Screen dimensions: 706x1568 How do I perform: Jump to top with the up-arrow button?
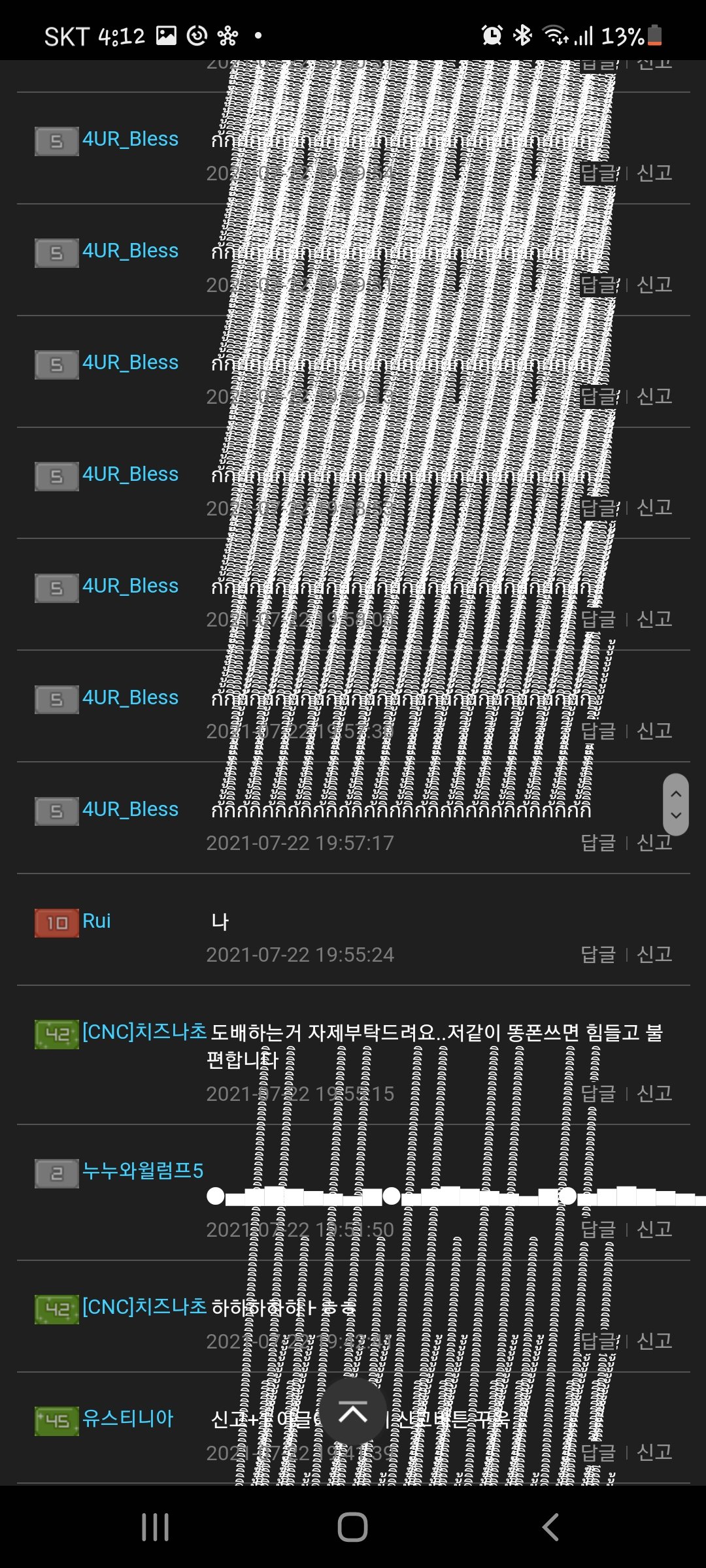[353, 1413]
